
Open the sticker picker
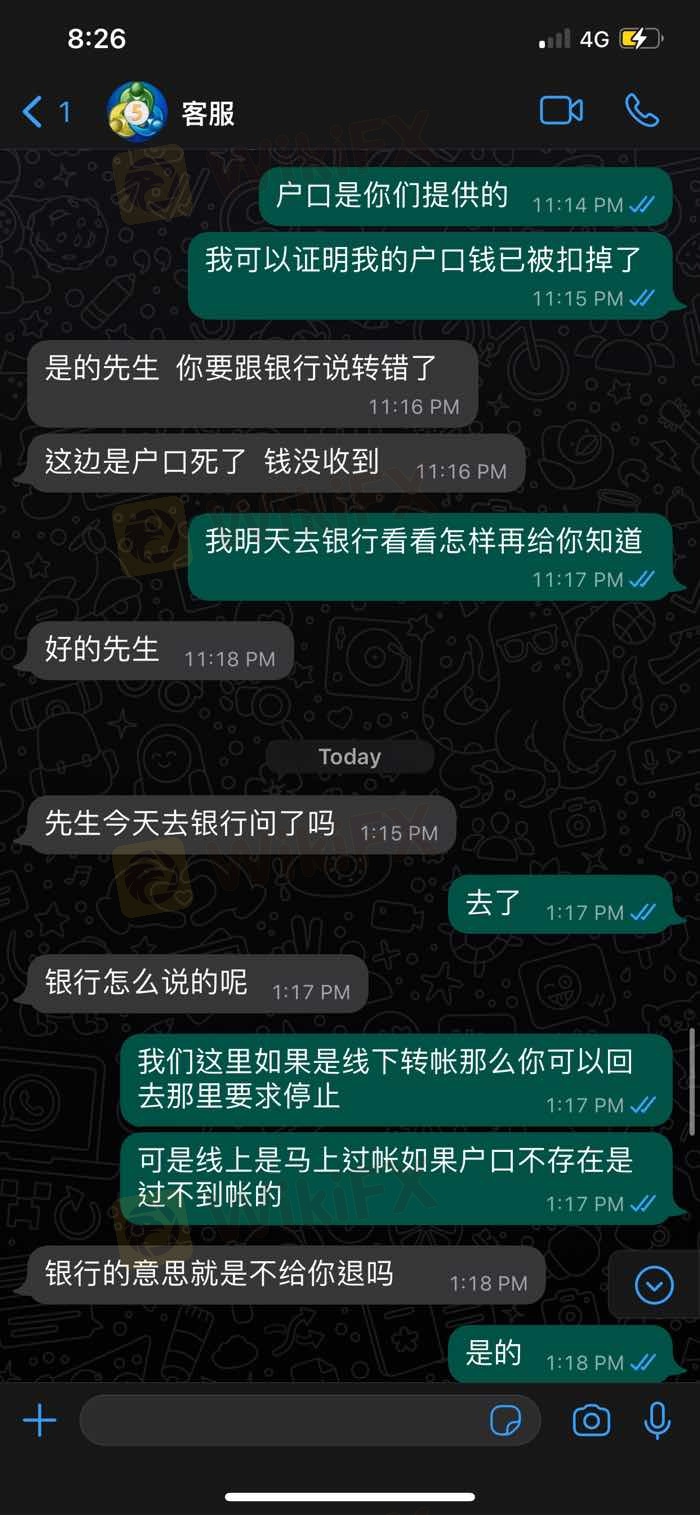point(506,1420)
